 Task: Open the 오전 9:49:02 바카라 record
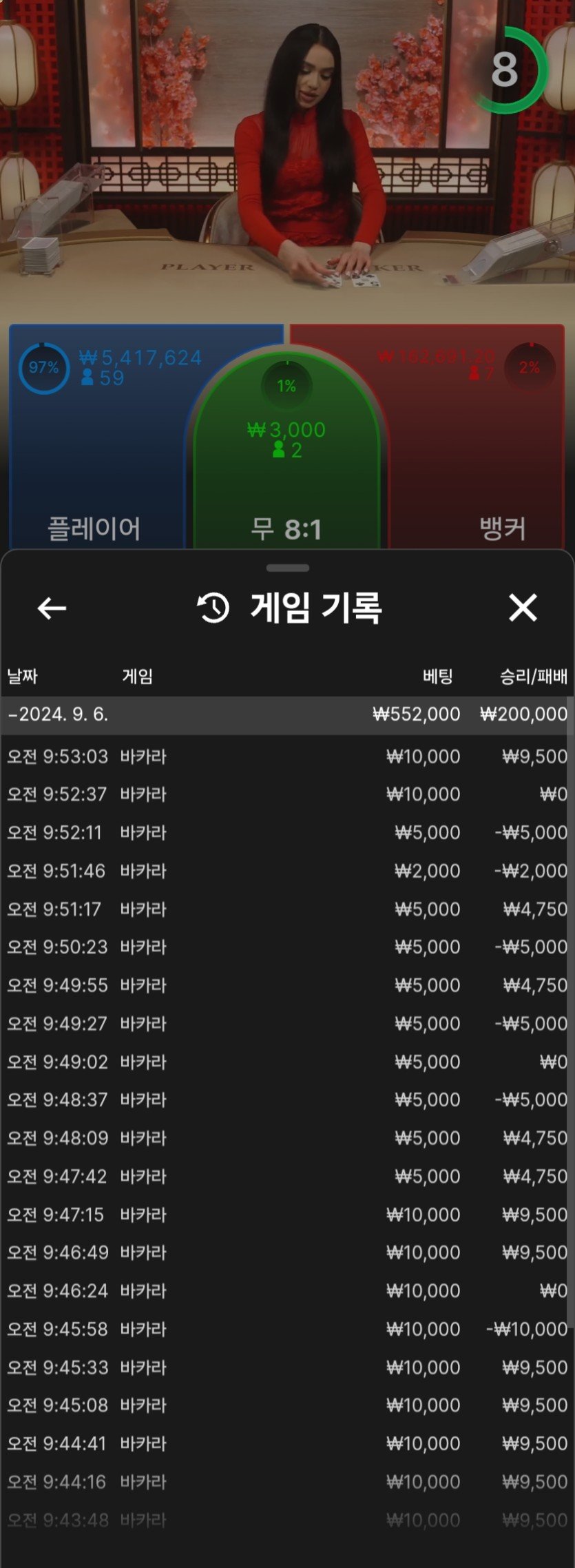pyautogui.click(x=286, y=1062)
